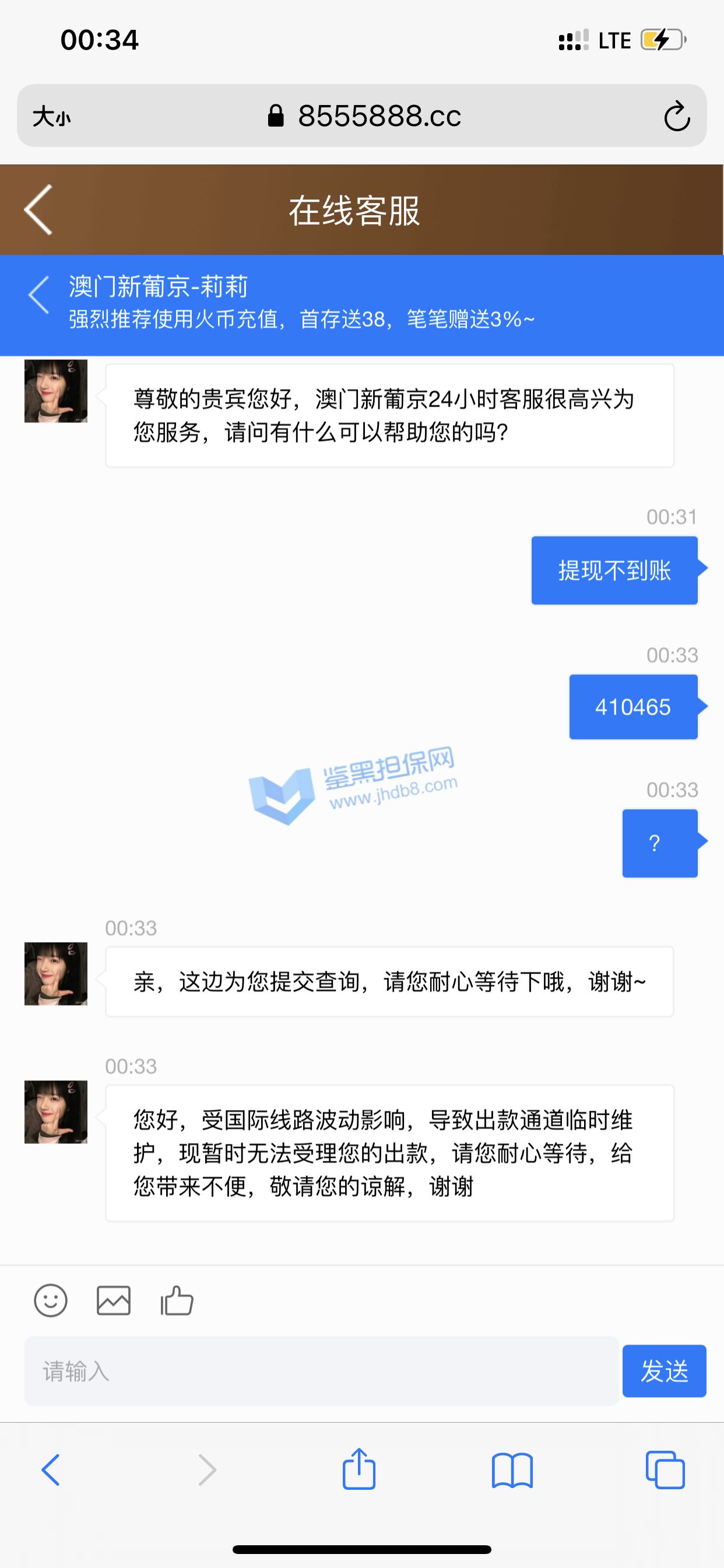Focus the 请输入 message field
The width and height of the screenshot is (724, 1568).
[321, 1371]
